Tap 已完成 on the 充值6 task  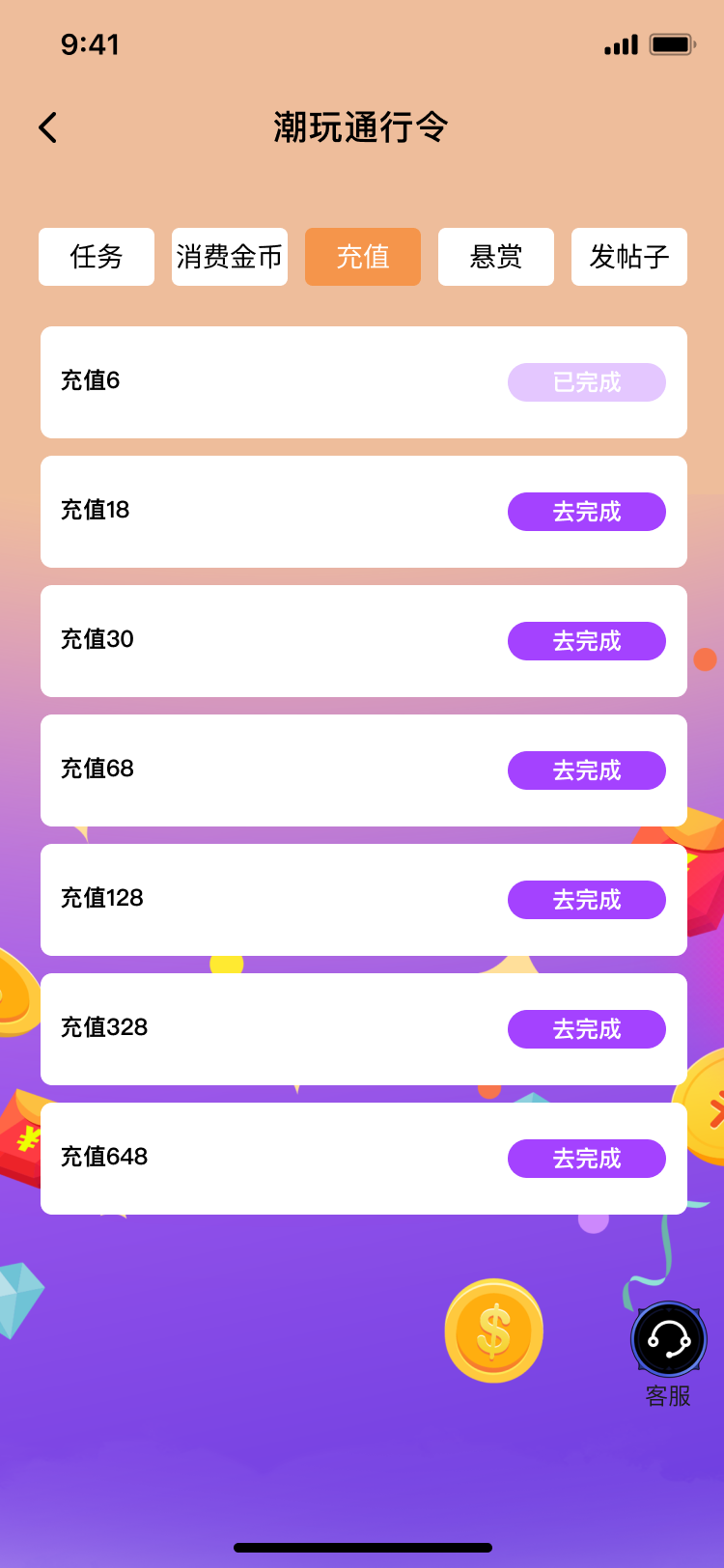click(x=587, y=382)
